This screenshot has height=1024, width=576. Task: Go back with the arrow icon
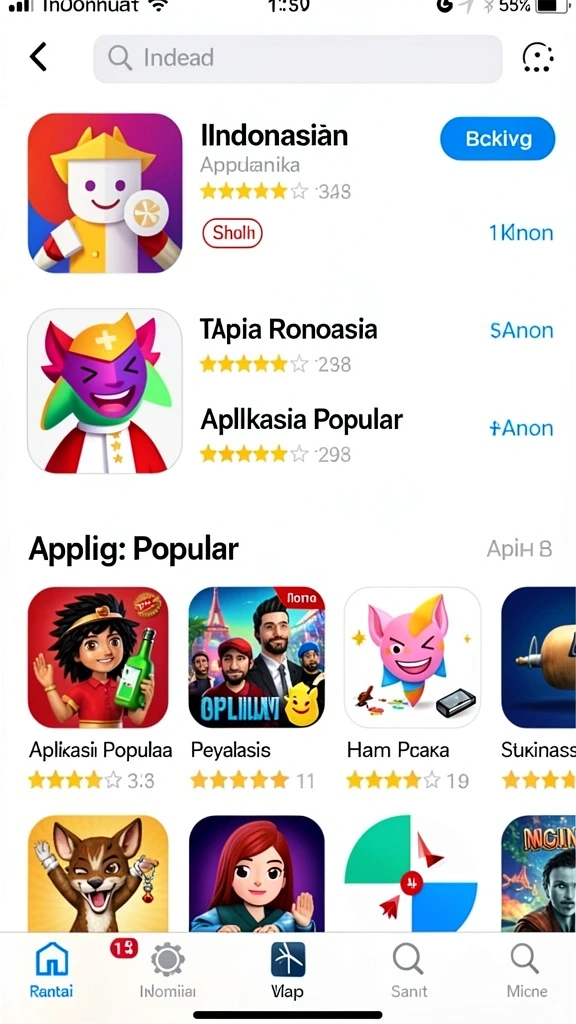(39, 57)
